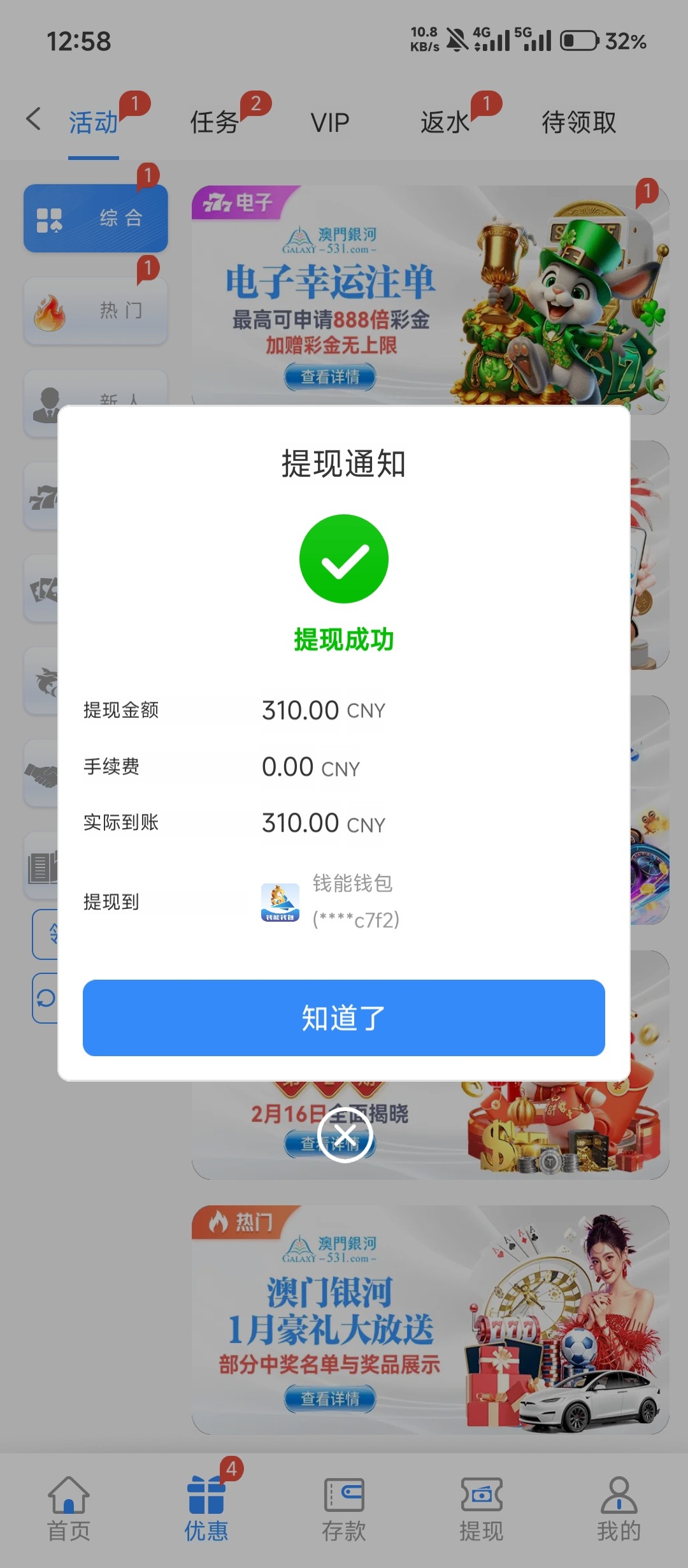
Task: Switch to the 返水 tab
Action: pos(445,122)
